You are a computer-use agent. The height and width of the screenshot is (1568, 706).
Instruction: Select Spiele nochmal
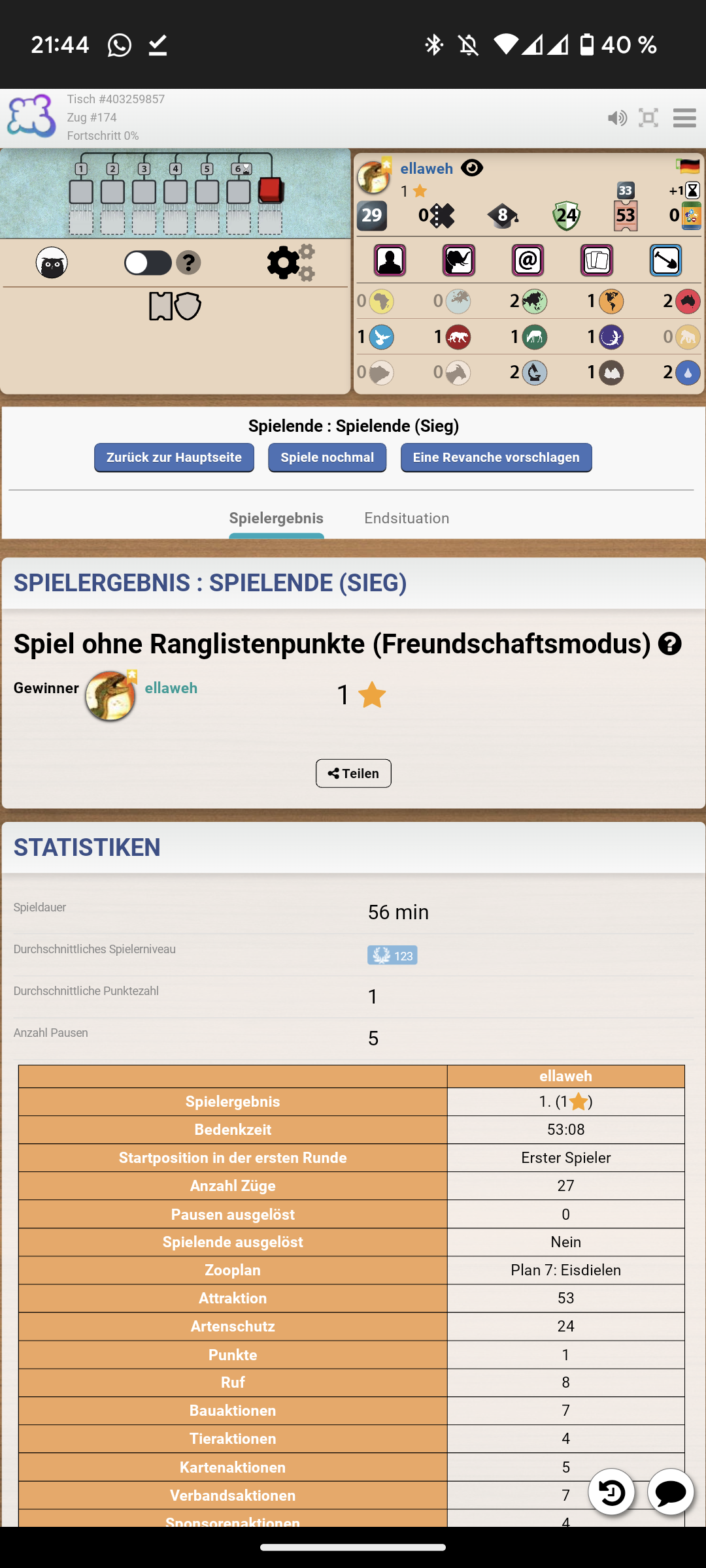[327, 457]
